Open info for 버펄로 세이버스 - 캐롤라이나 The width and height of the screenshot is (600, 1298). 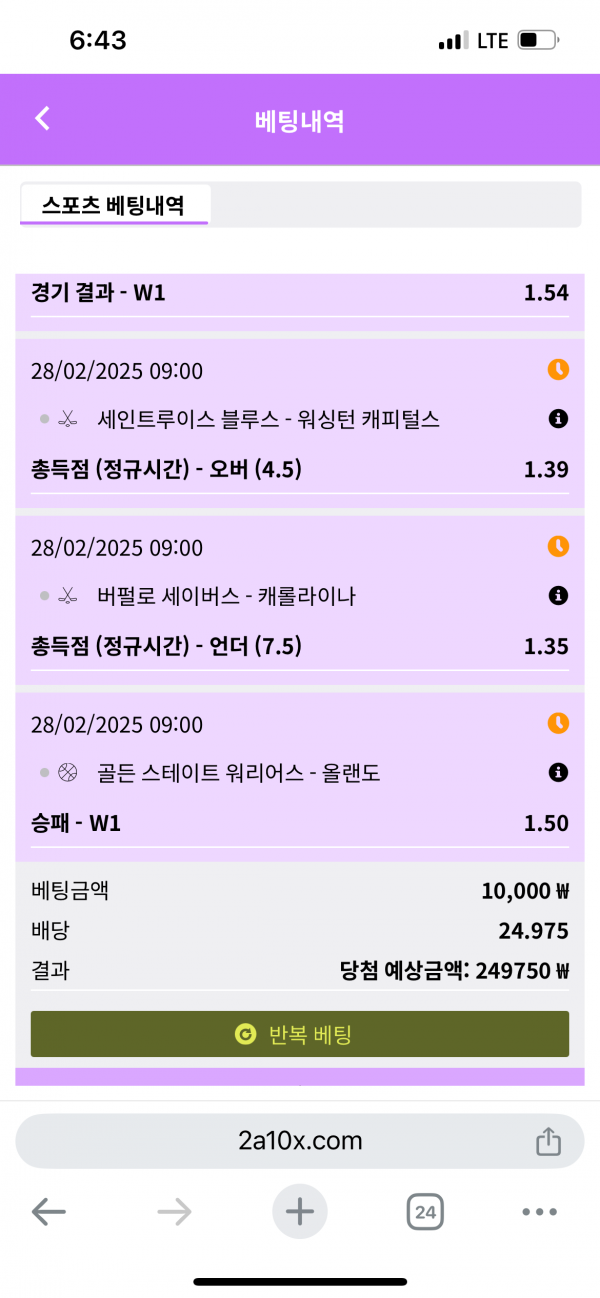559,596
